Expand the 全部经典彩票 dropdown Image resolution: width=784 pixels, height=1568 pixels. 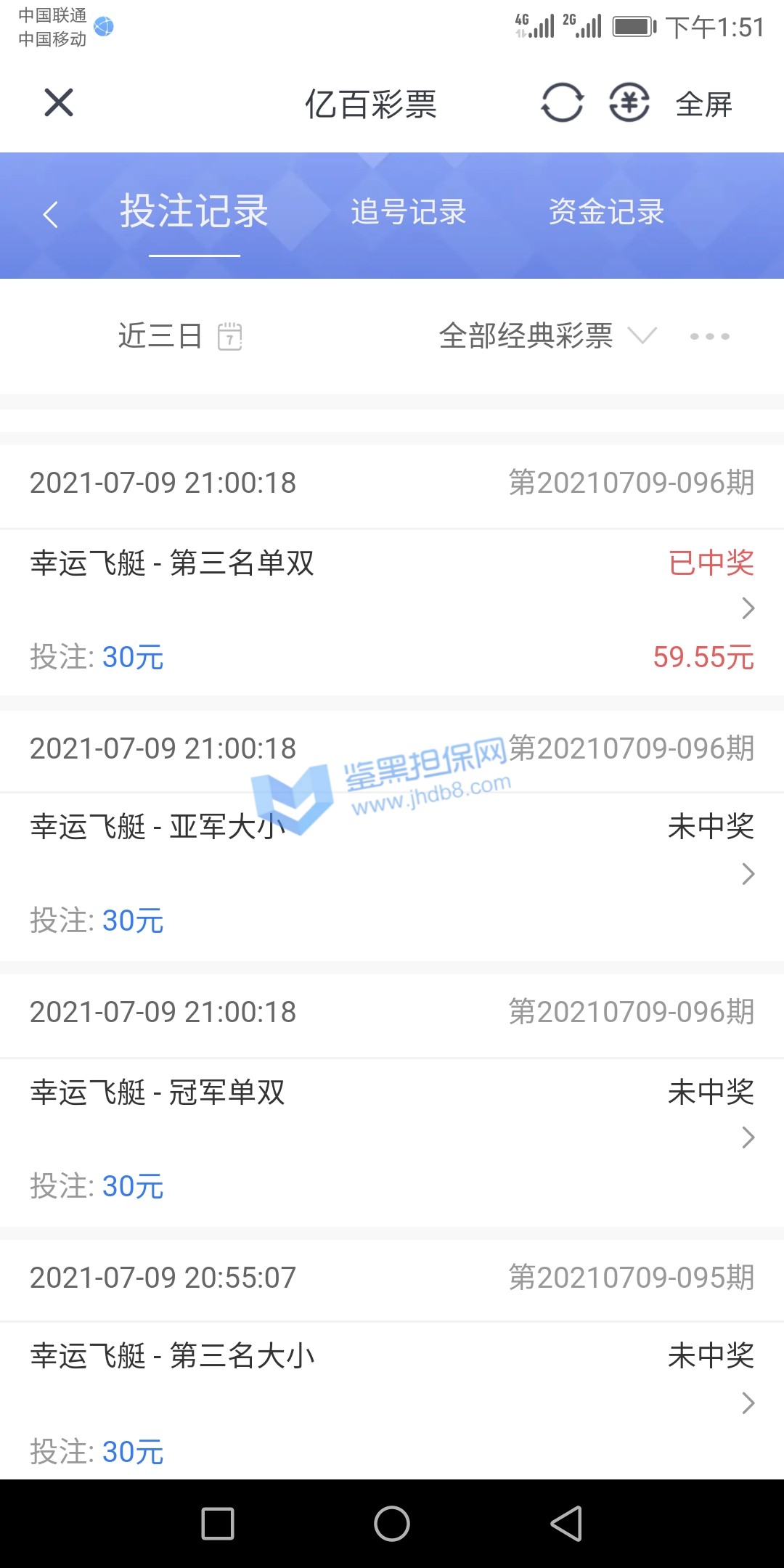tap(547, 336)
